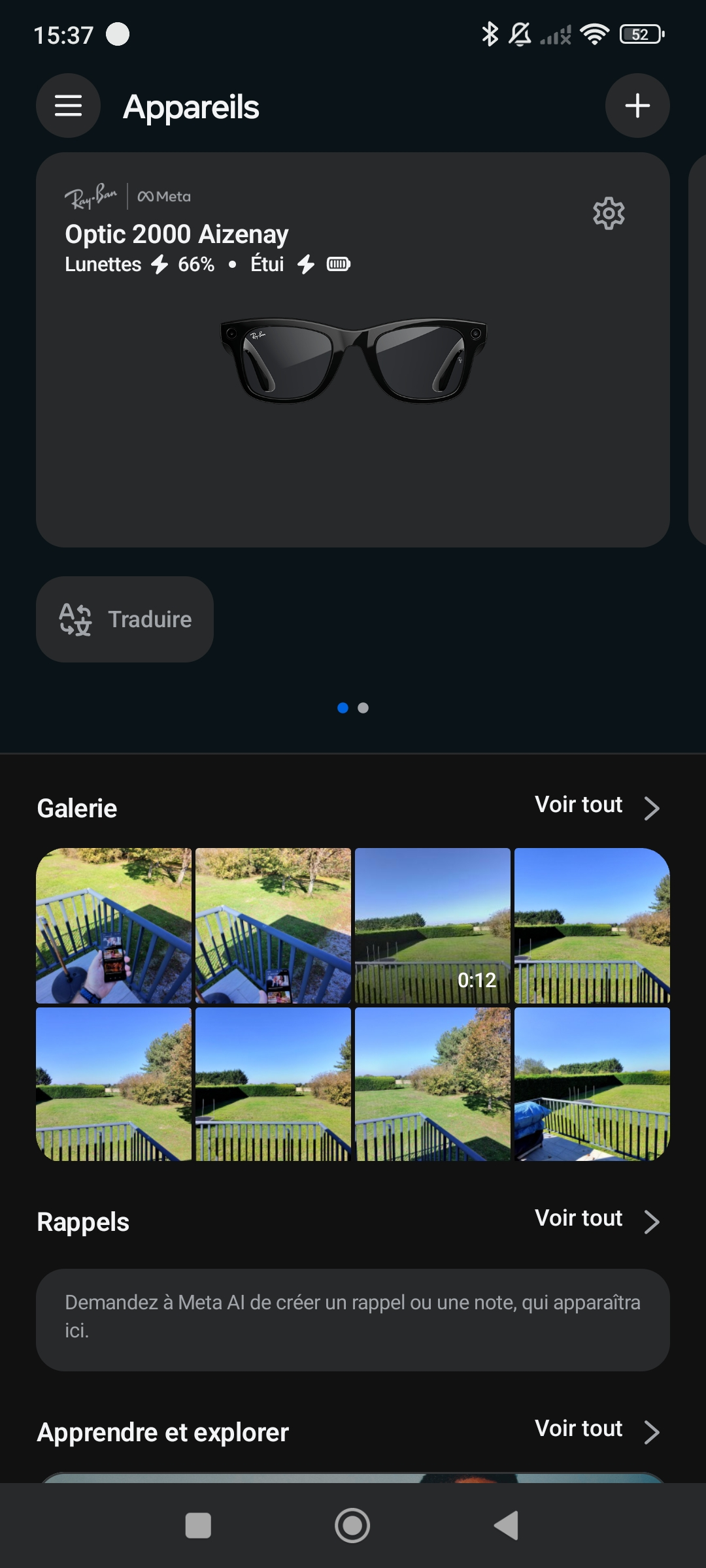
Task: Tap the Traduire button
Action: pyautogui.click(x=125, y=619)
